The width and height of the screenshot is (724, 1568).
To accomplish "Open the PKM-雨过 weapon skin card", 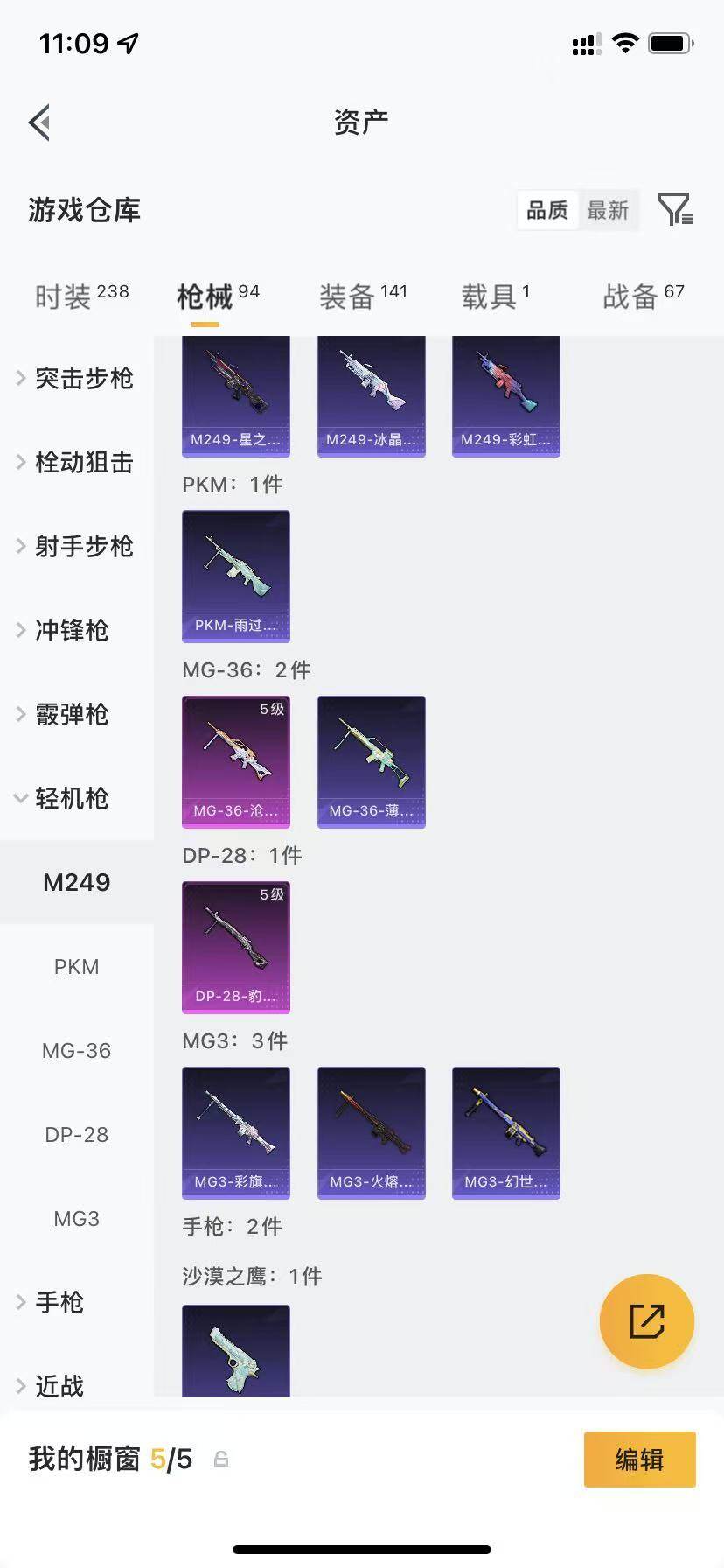I will click(236, 577).
